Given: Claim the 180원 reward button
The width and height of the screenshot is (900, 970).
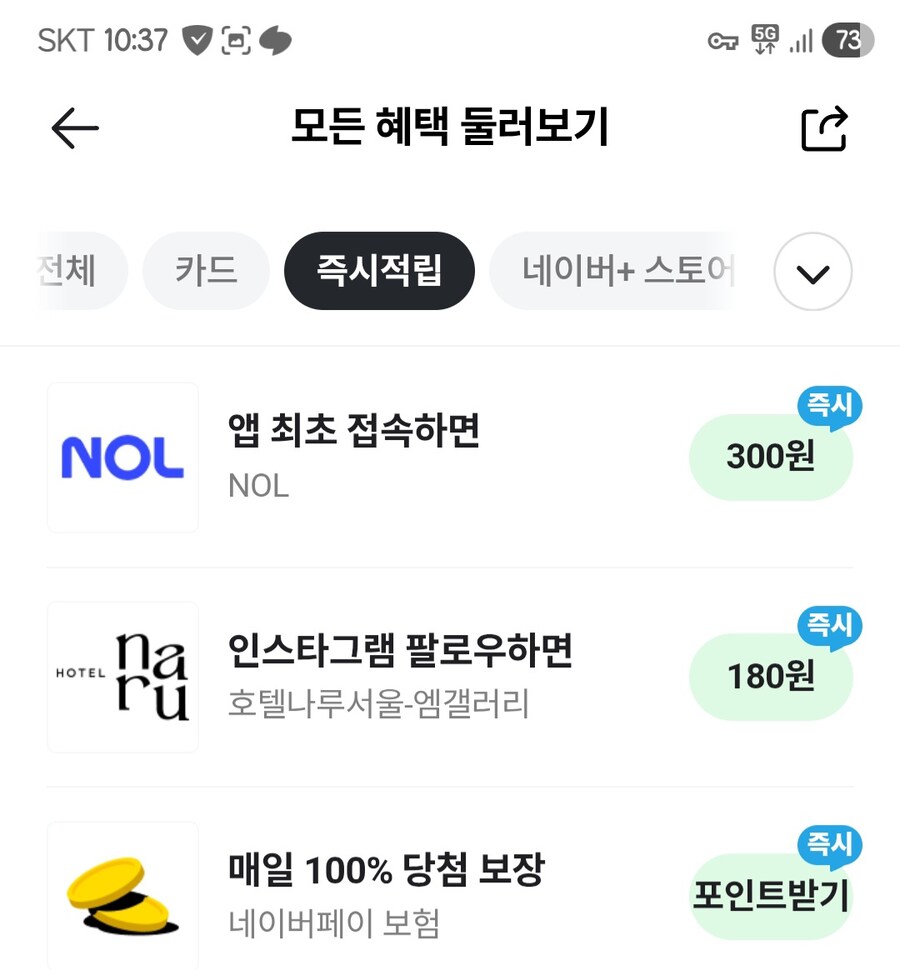Looking at the screenshot, I should (x=770, y=677).
